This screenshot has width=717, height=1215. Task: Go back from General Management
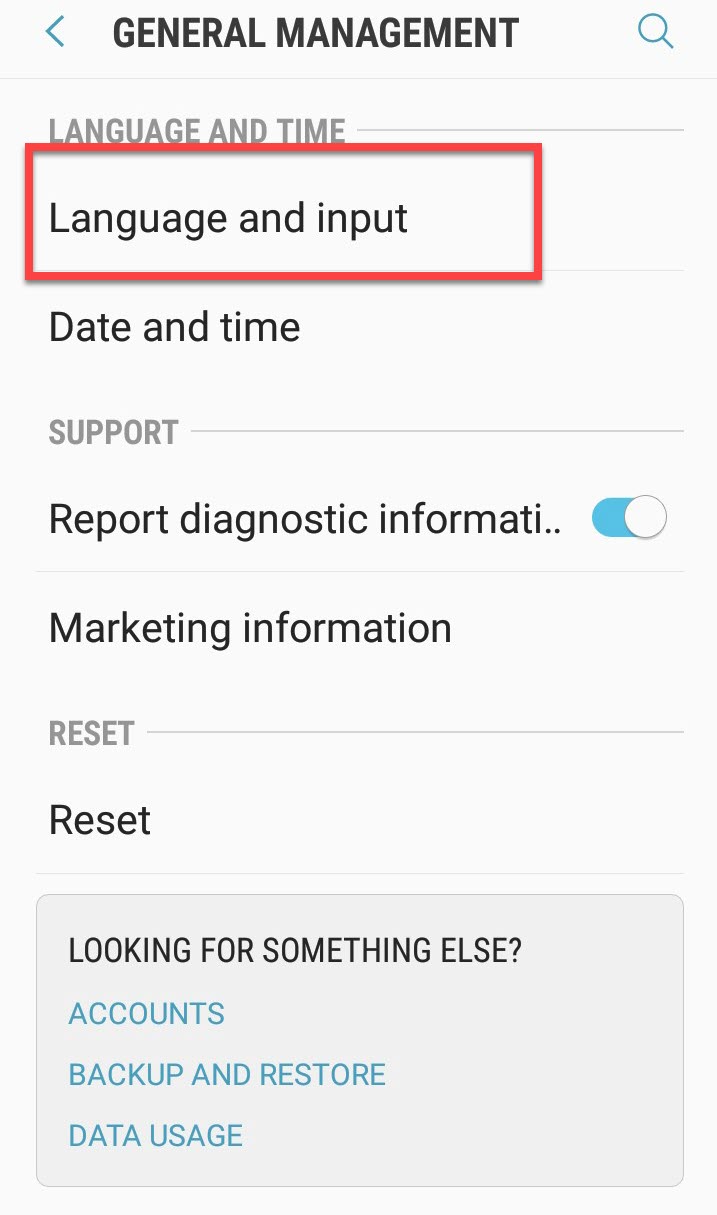coord(55,33)
